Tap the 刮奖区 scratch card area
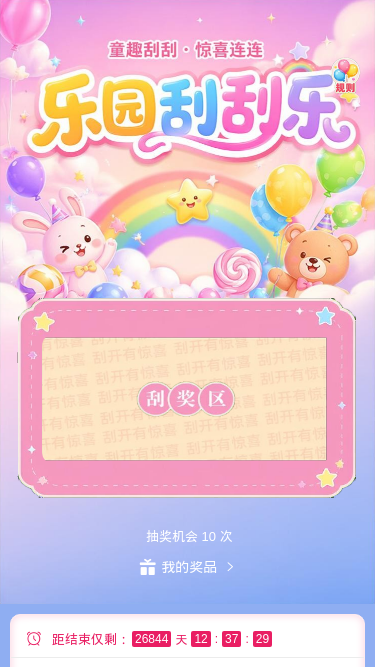Image resolution: width=375 pixels, height=667 pixels. pos(184,399)
